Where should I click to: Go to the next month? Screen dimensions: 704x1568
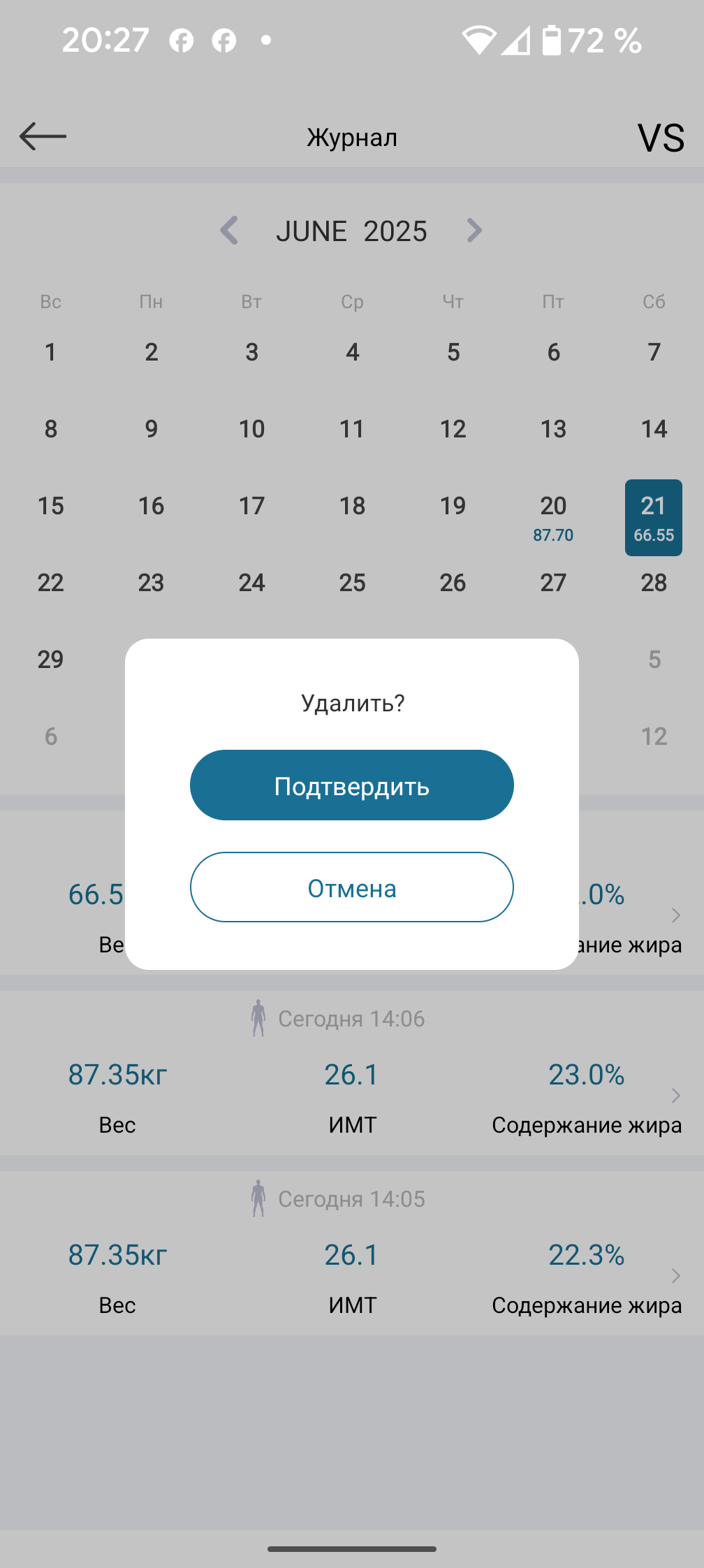click(474, 231)
